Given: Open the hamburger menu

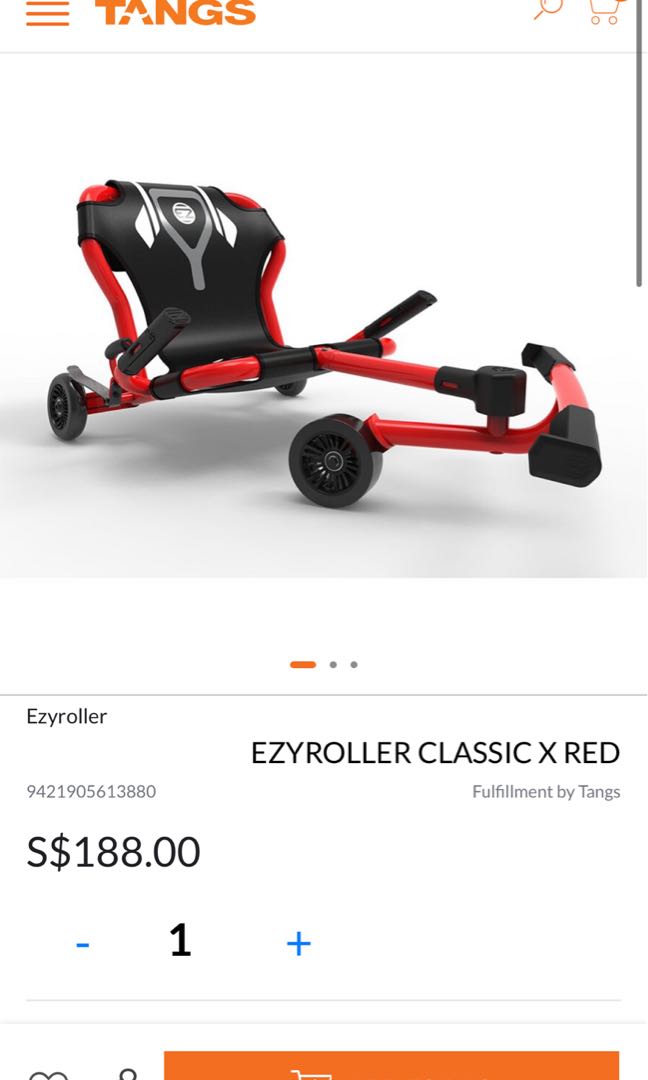Looking at the screenshot, I should [47, 13].
